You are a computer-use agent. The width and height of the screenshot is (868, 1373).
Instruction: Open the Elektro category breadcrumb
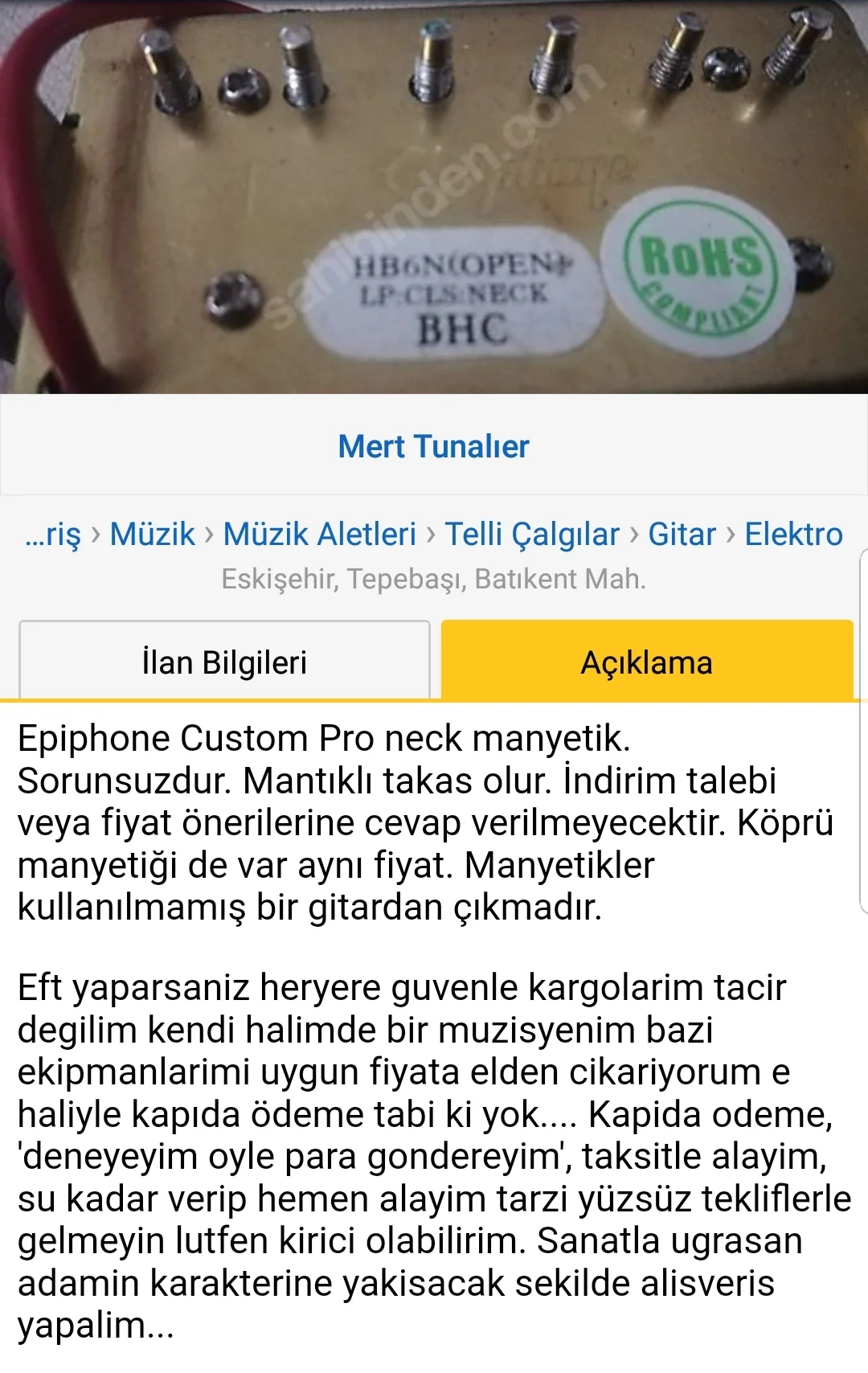point(793,535)
